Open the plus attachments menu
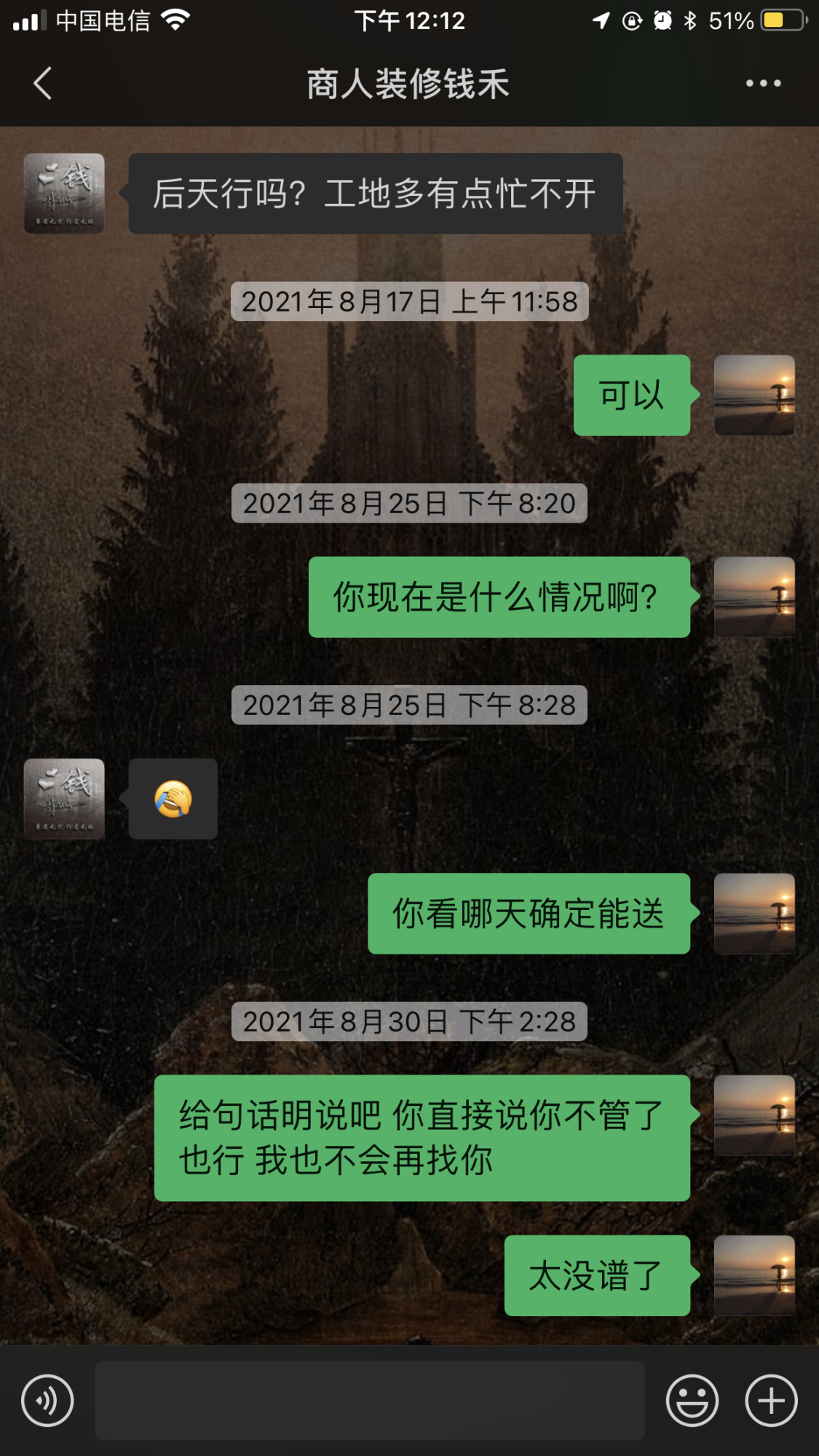 click(x=771, y=1400)
